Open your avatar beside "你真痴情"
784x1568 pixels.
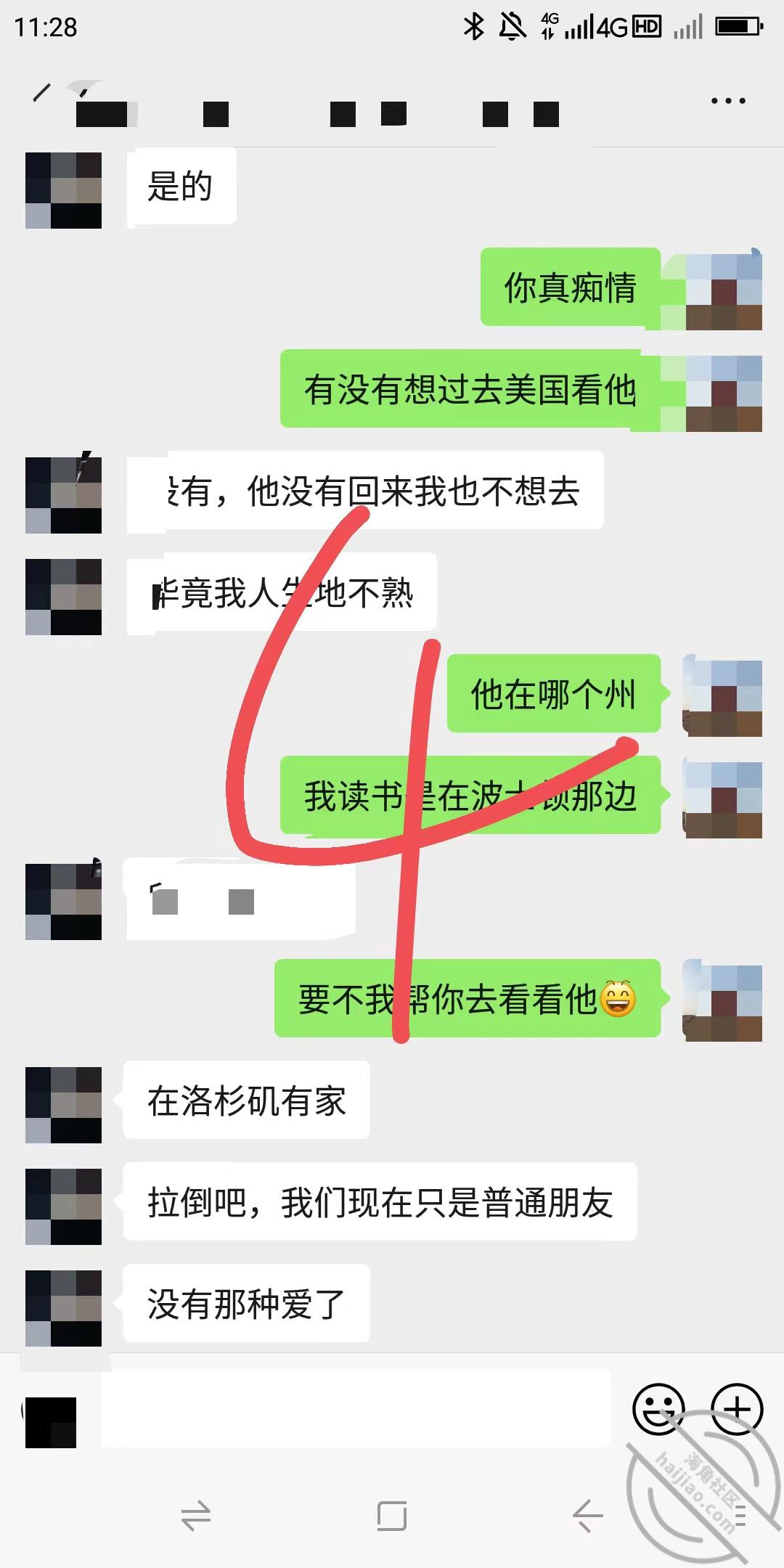pyautogui.click(x=724, y=292)
